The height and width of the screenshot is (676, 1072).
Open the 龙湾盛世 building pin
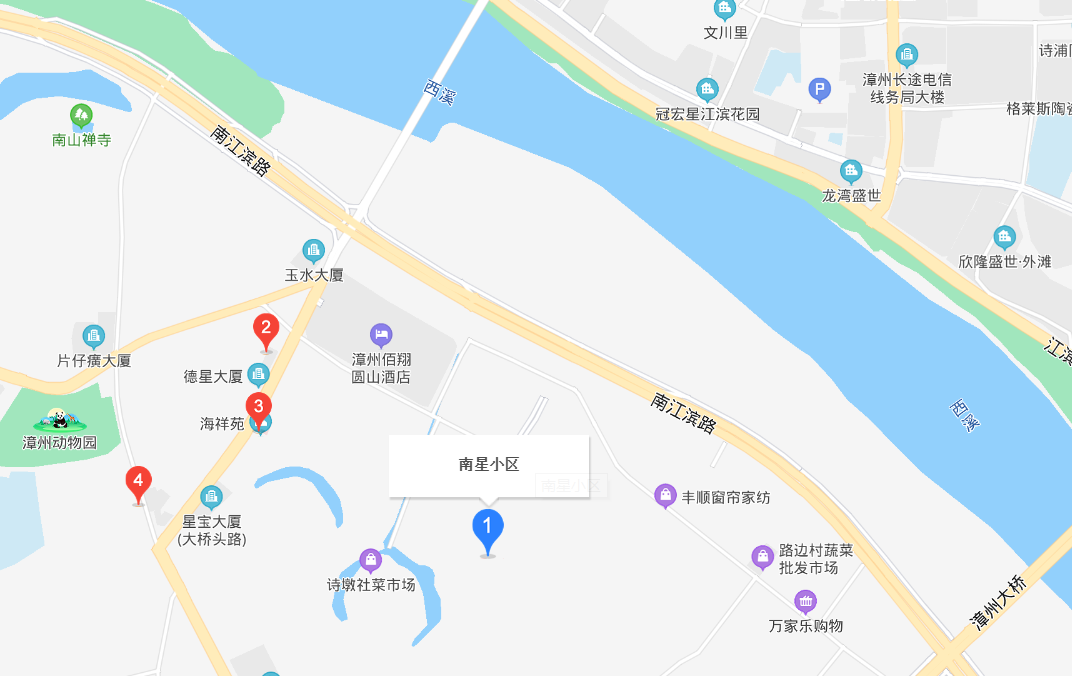pos(851,171)
